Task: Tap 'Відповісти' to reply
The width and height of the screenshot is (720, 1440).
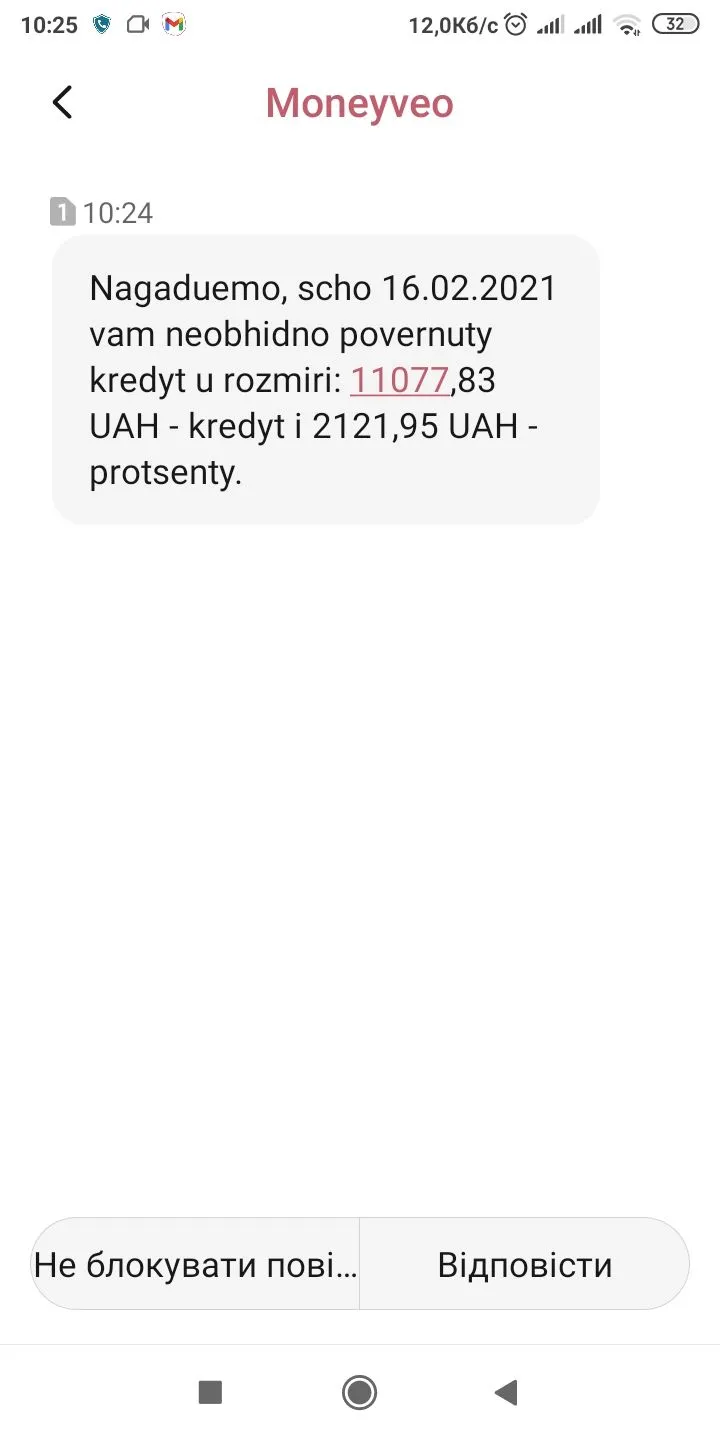Action: pos(524,1265)
